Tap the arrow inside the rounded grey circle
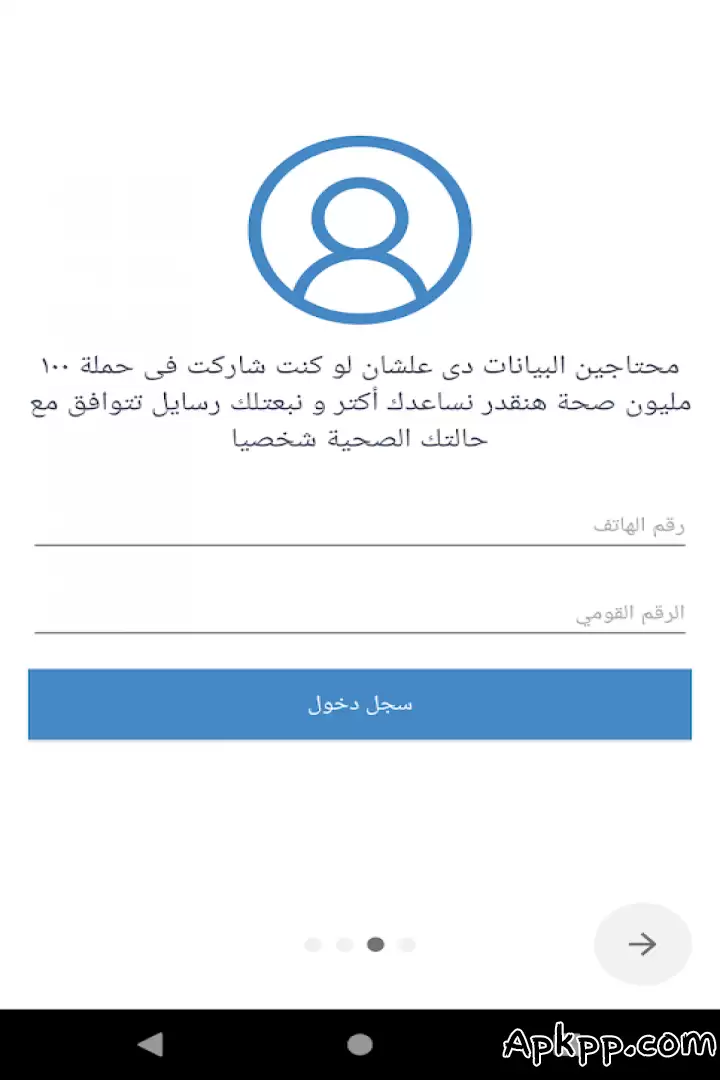The image size is (720, 1080). click(643, 943)
